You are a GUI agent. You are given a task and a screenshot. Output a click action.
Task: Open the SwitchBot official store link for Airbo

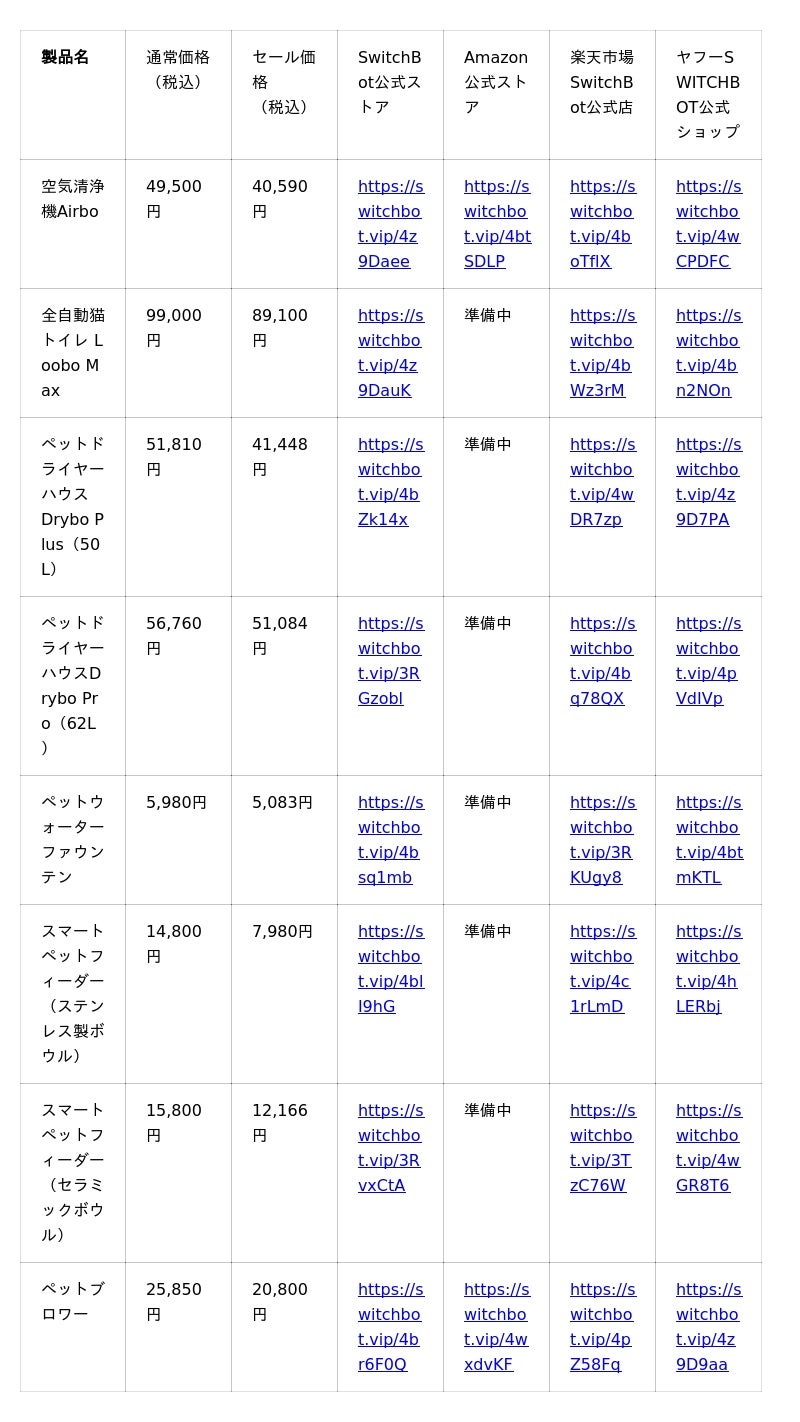pyautogui.click(x=390, y=224)
